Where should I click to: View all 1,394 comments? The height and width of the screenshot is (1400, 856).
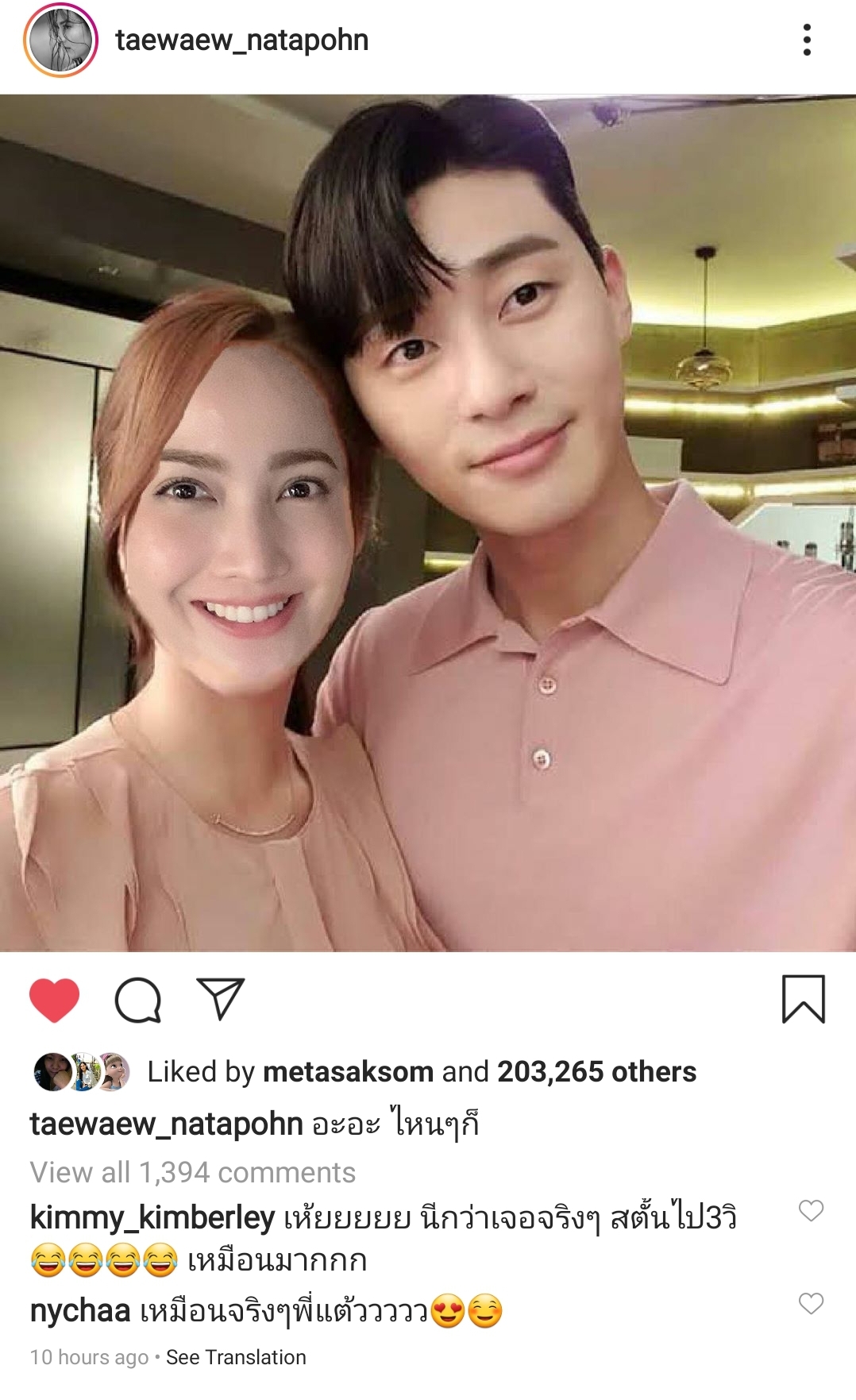[x=193, y=1173]
